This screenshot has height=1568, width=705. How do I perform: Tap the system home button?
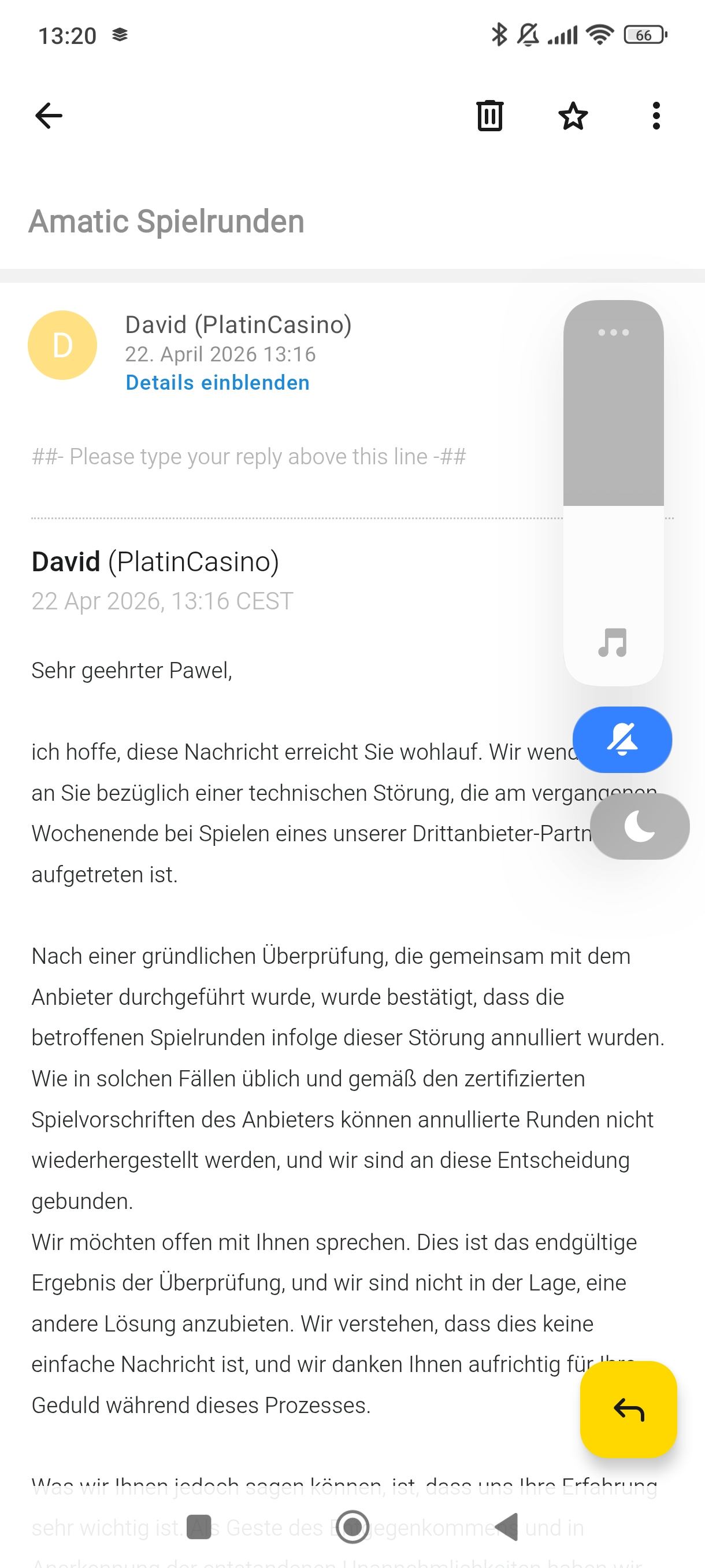tap(352, 1526)
